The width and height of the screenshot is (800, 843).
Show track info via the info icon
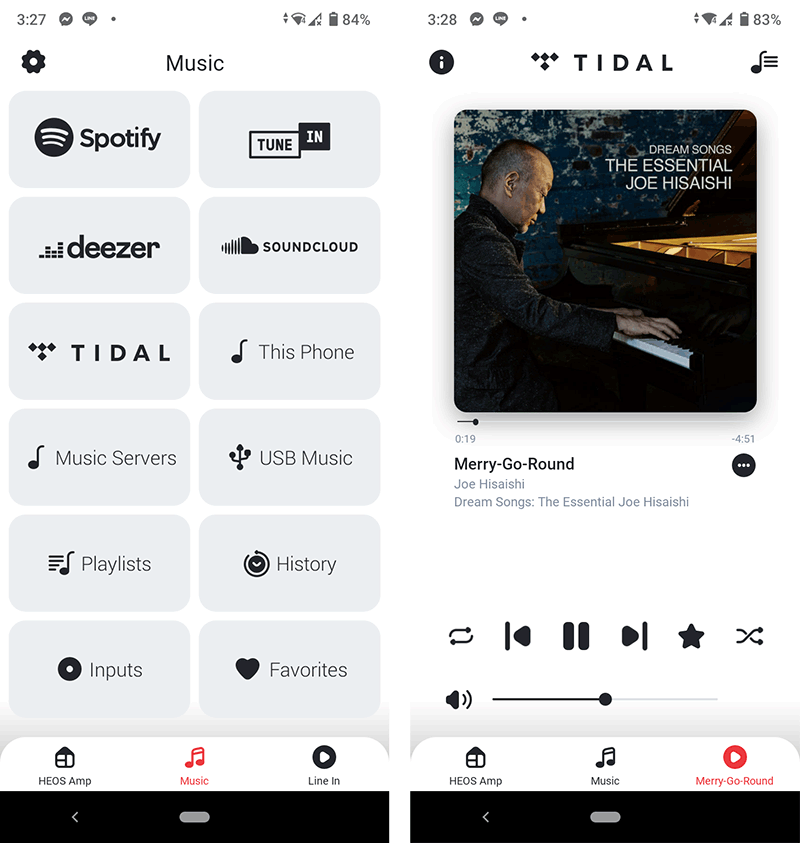point(441,62)
